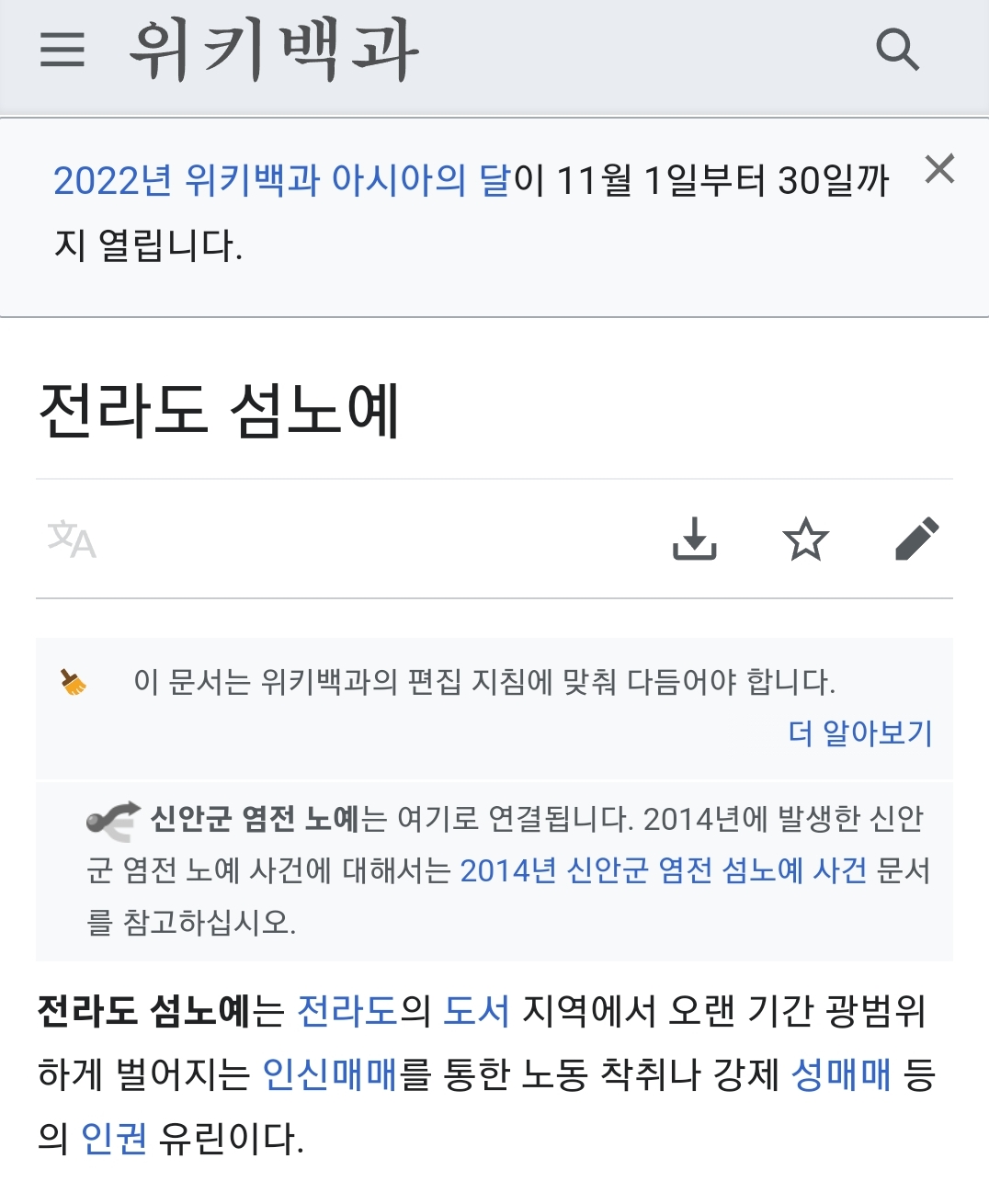Dismiss the Asia Month banner
The height and width of the screenshot is (1204, 989).
click(939, 170)
